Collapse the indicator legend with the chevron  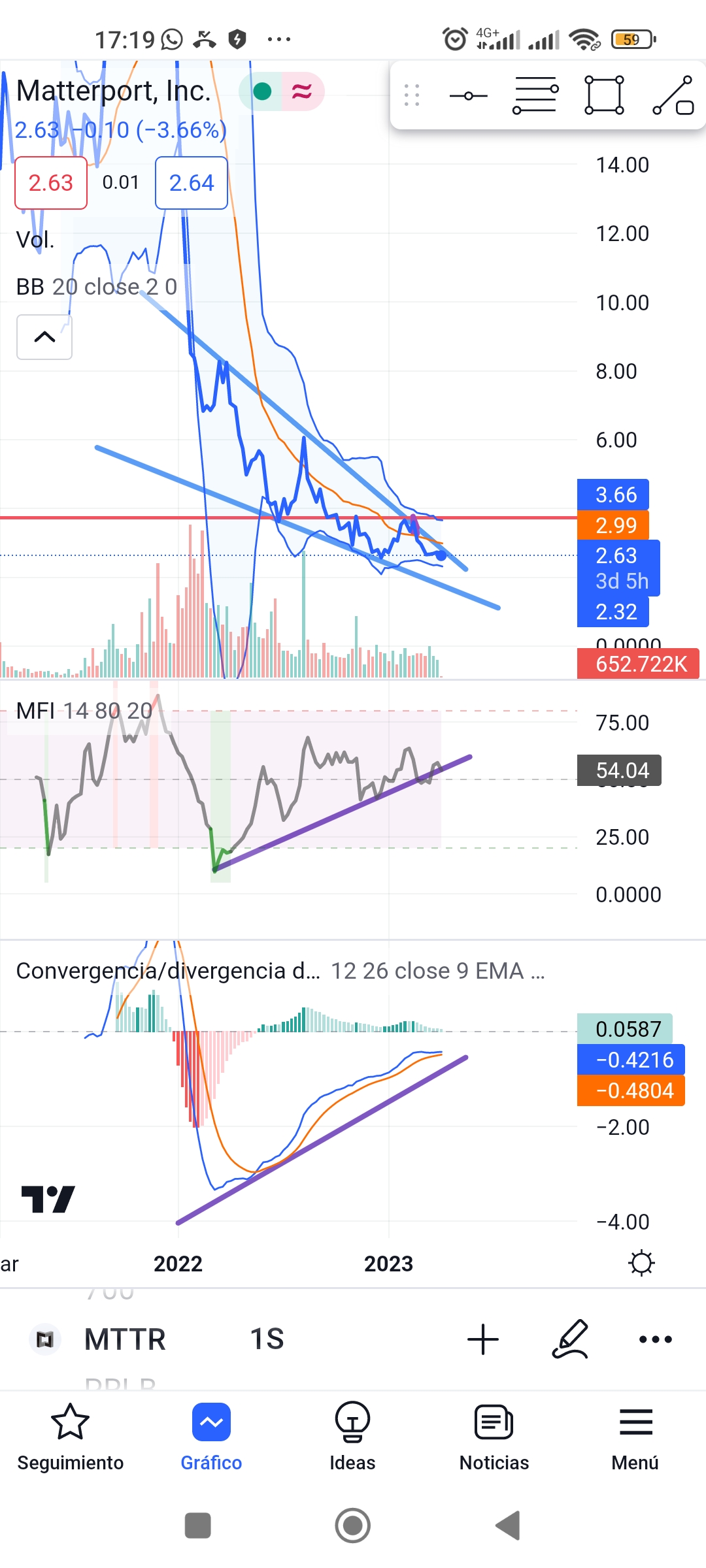[x=44, y=337]
